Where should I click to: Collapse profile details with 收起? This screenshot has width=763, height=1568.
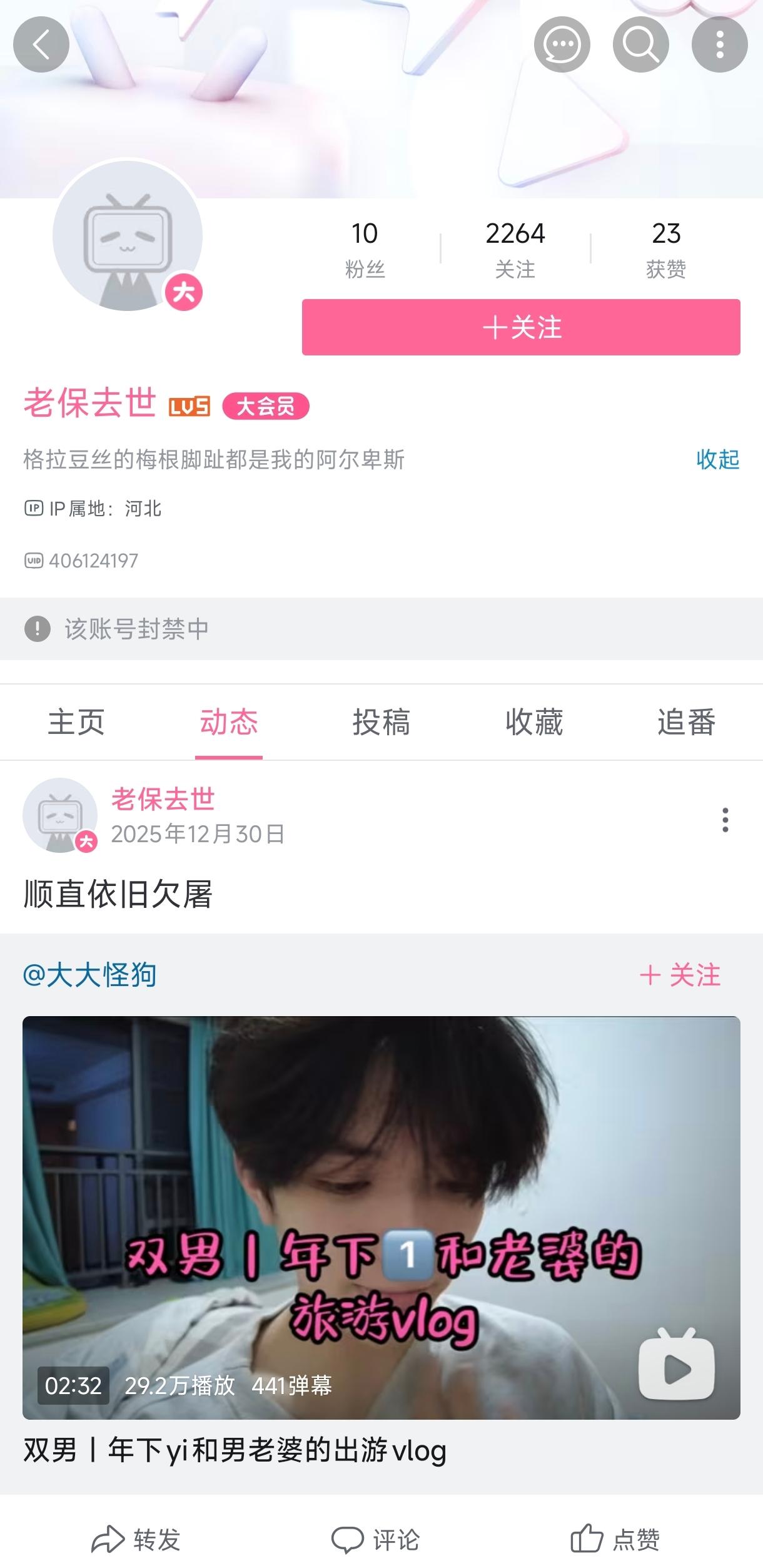pyautogui.click(x=717, y=460)
